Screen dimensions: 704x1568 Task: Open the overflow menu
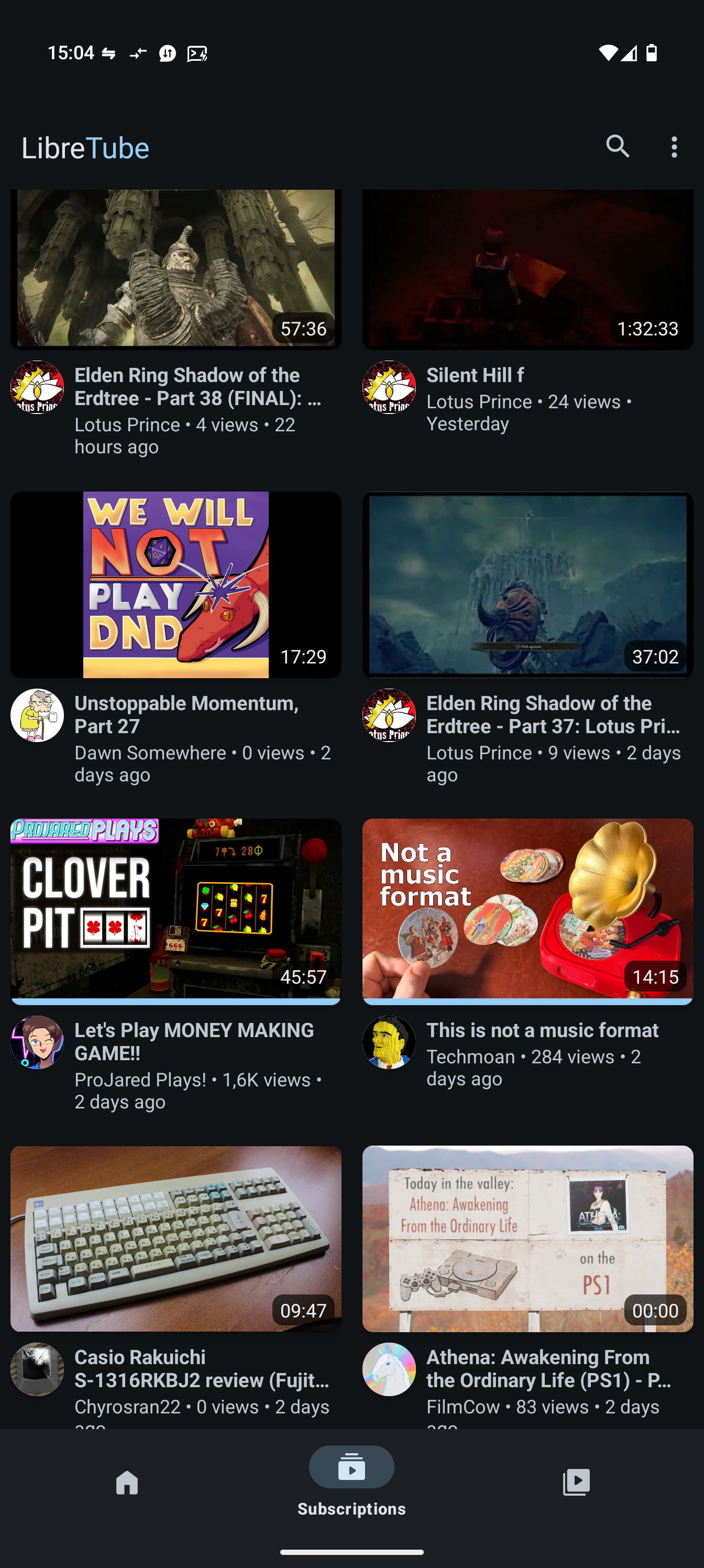click(674, 147)
